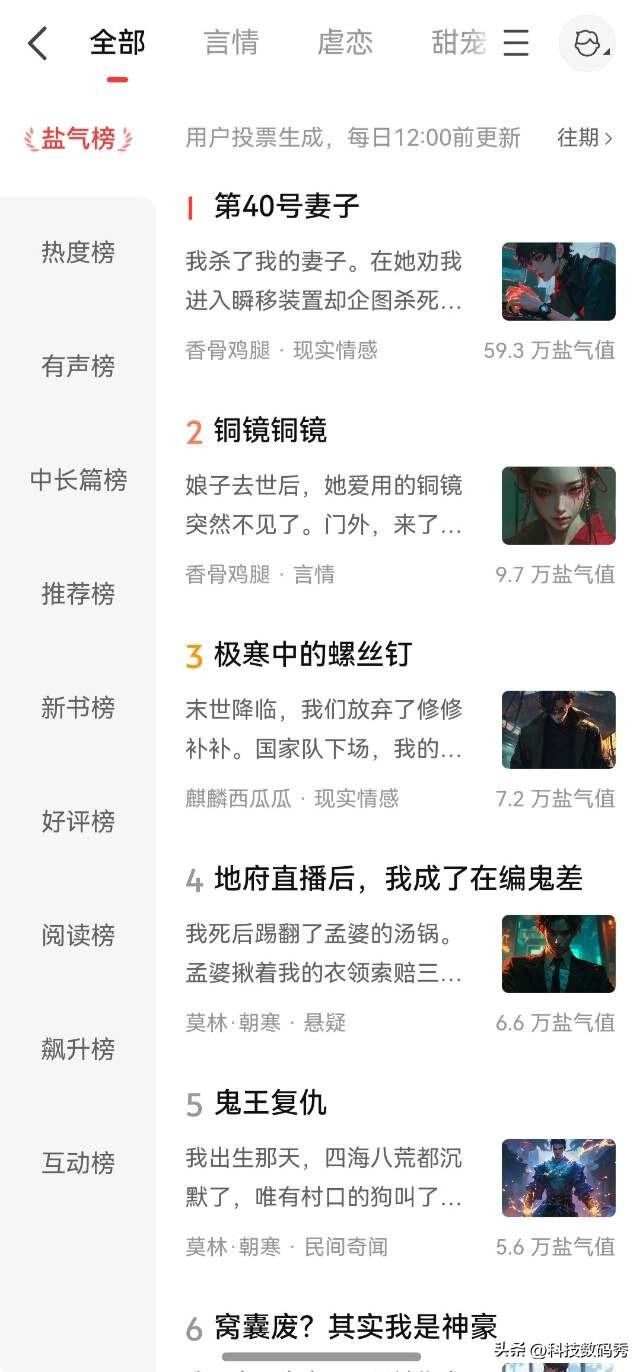Viewport: 643px width, 1372px height.
Task: Show the 新书榜 ranking
Action: tap(78, 708)
